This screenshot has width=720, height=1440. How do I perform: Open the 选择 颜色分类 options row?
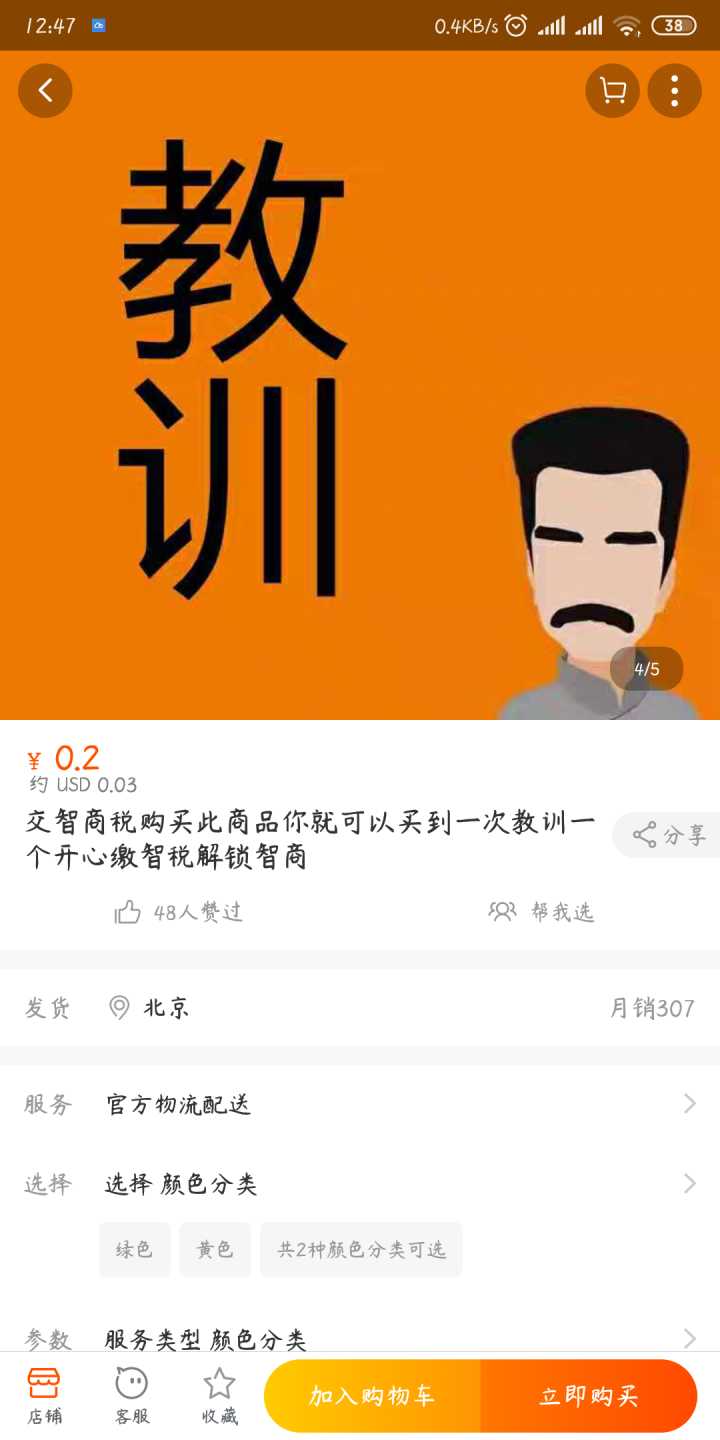pyautogui.click(x=360, y=1184)
